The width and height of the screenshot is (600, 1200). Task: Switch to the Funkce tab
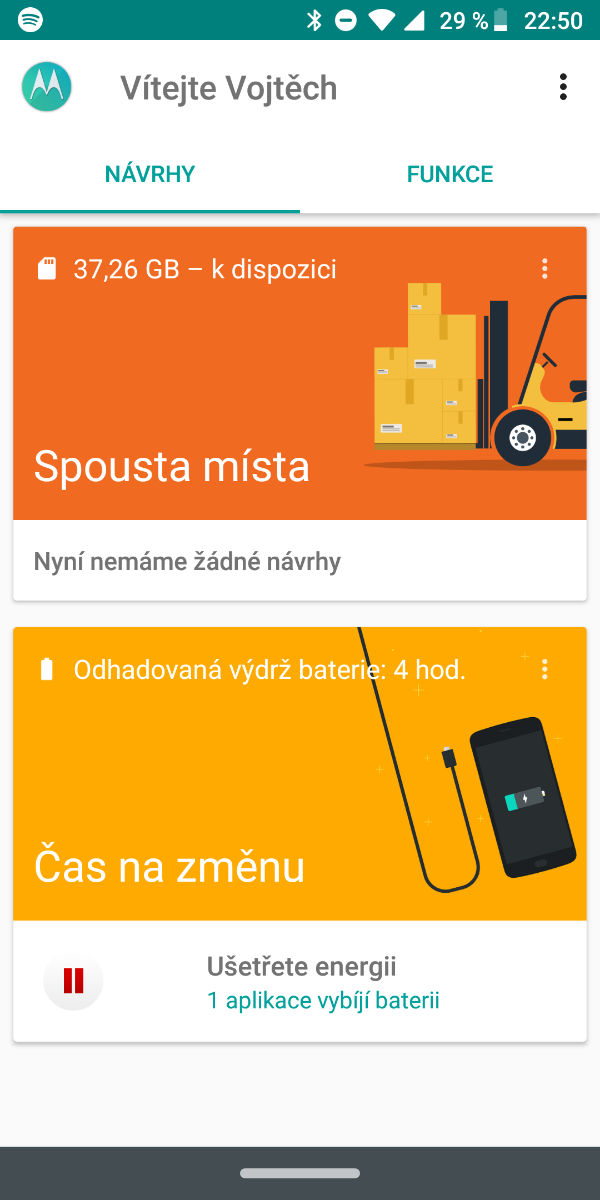pyautogui.click(x=449, y=174)
